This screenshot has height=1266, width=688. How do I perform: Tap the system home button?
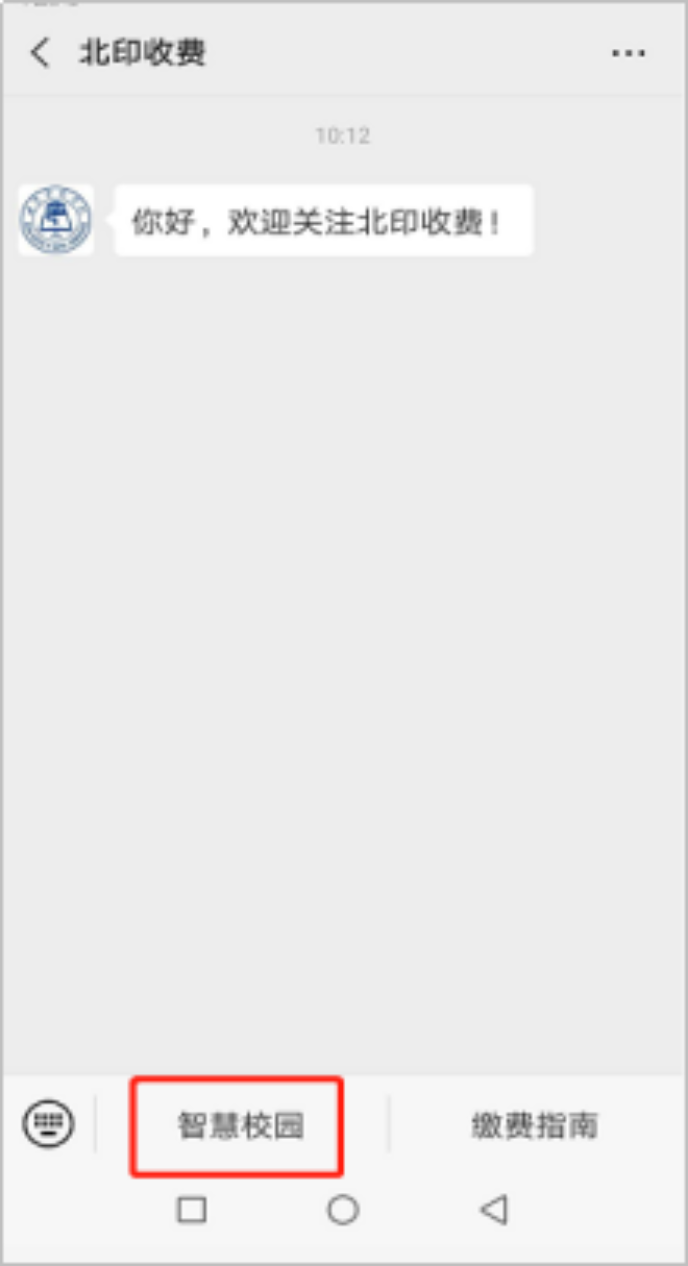[343, 1210]
